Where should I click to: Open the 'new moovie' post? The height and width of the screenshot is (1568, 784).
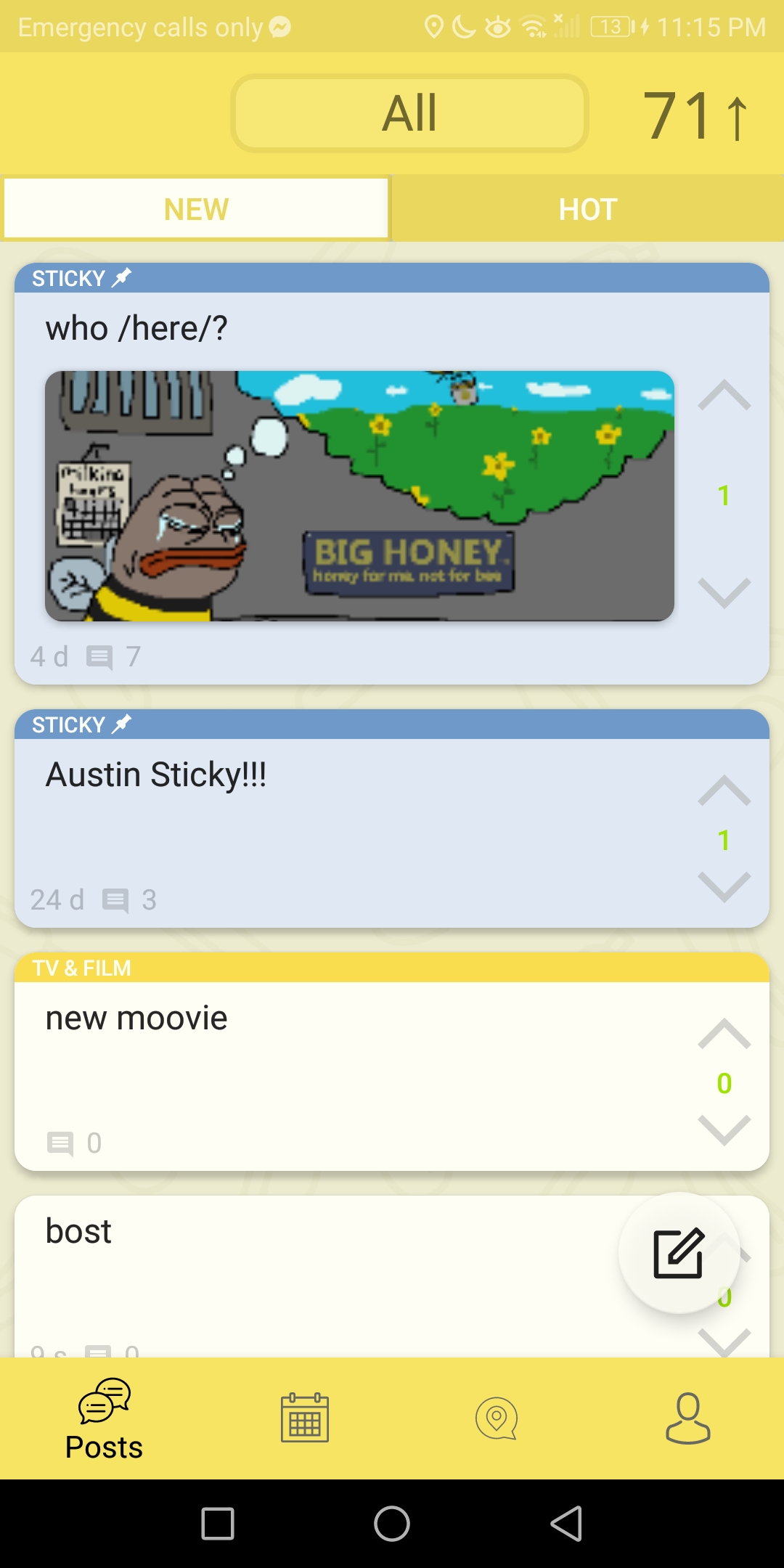click(136, 1018)
